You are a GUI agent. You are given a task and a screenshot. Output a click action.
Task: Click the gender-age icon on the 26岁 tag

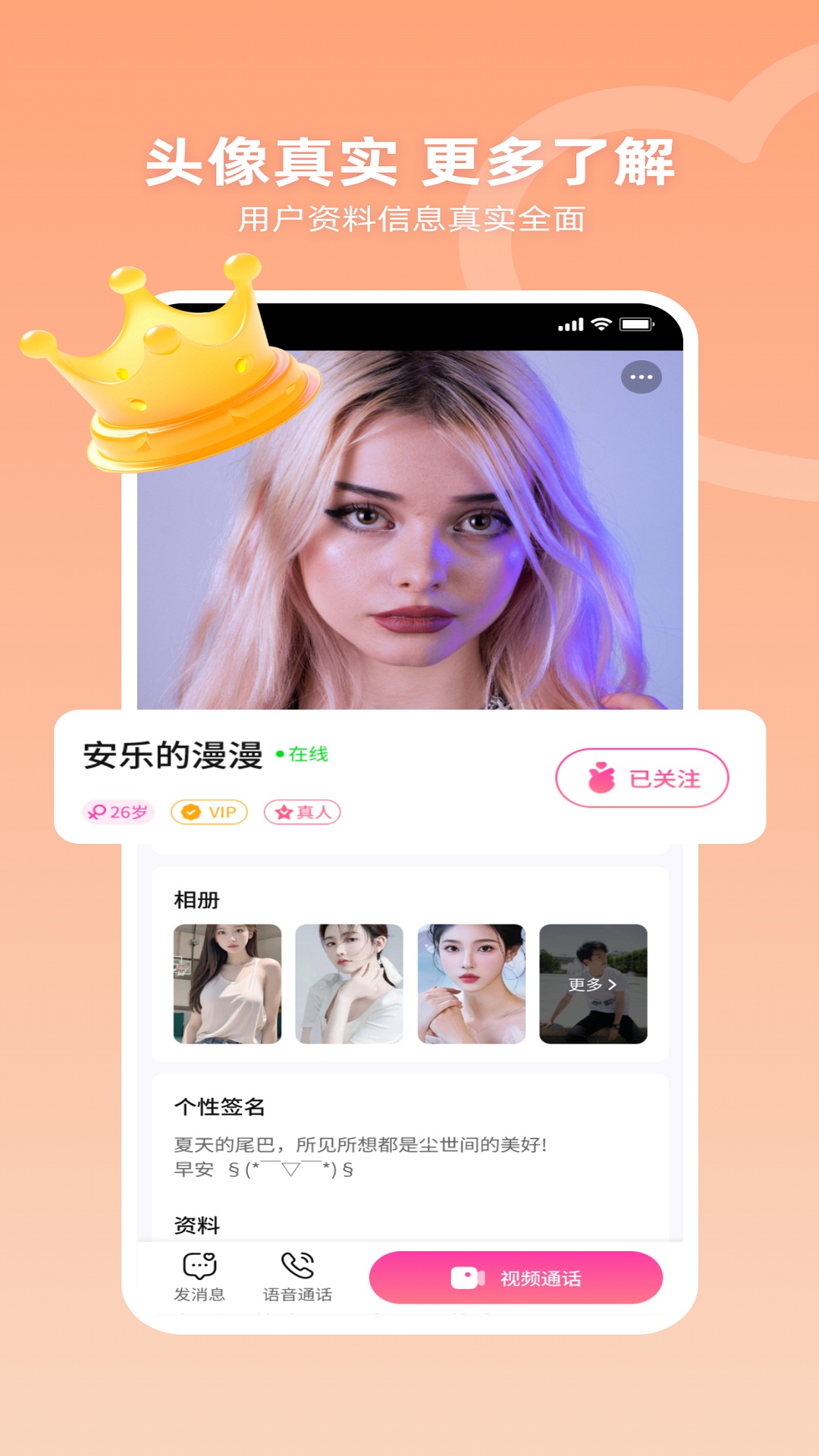pos(99,812)
